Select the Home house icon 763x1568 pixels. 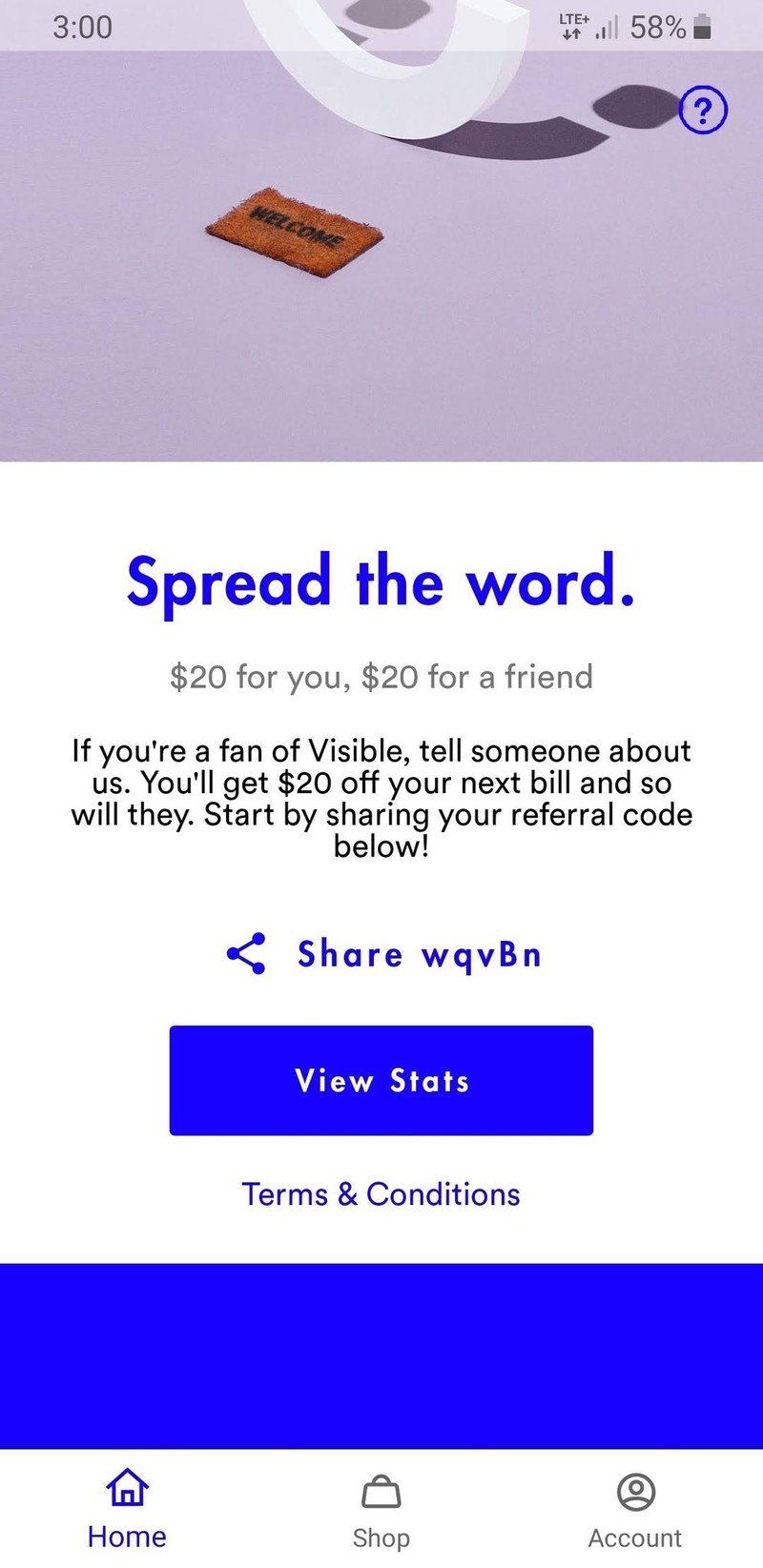127,1487
